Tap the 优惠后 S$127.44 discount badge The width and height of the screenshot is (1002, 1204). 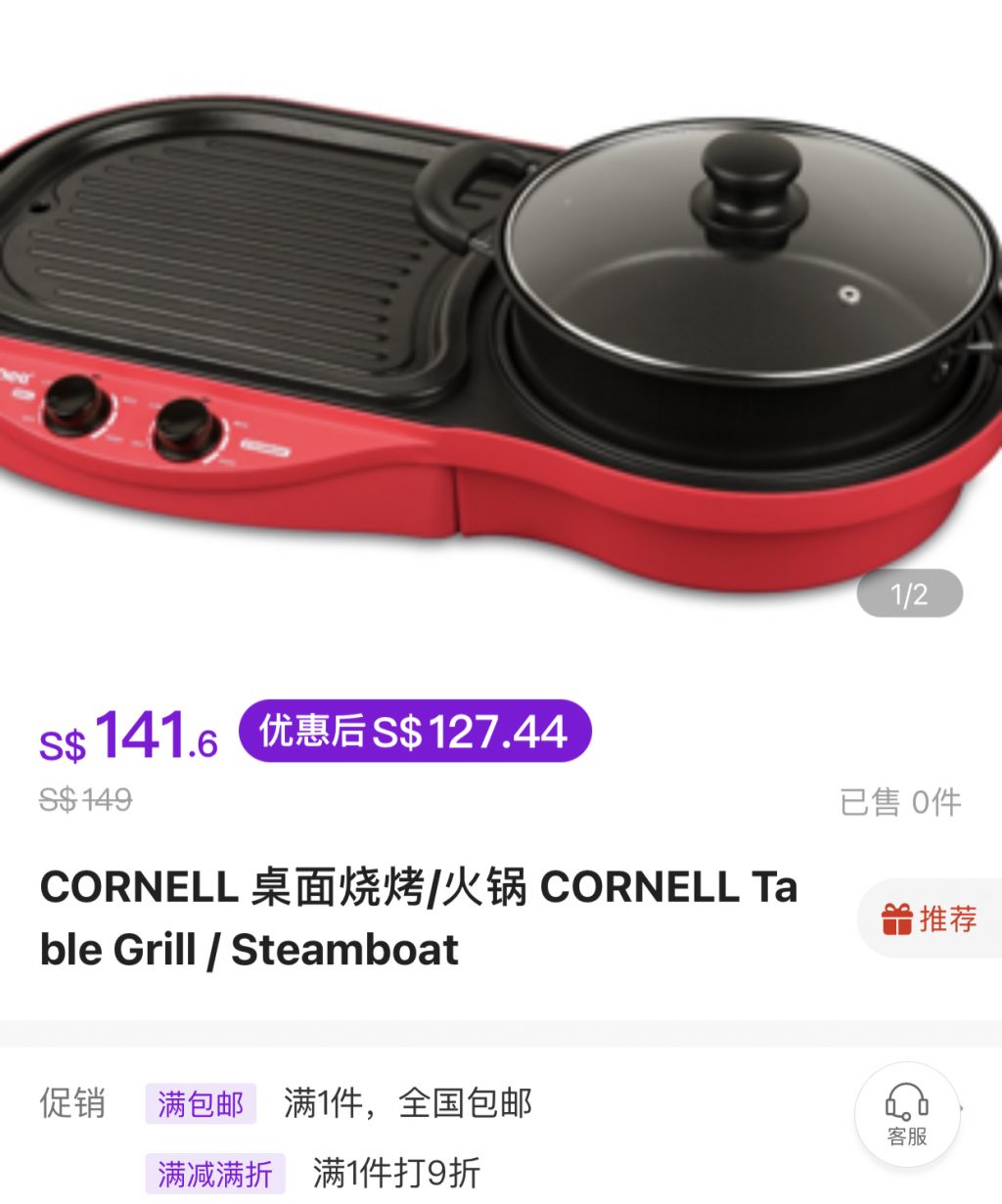415,732
